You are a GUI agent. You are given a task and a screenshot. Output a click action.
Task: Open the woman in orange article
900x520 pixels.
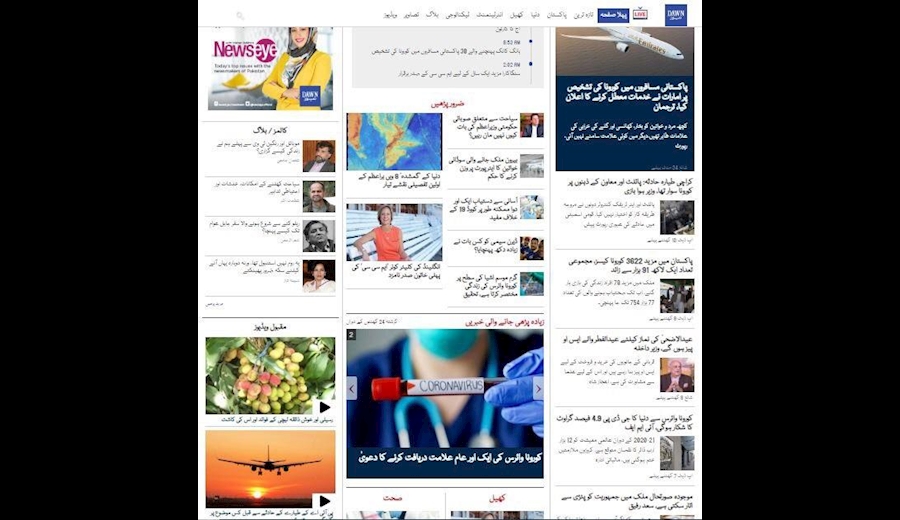point(394,232)
